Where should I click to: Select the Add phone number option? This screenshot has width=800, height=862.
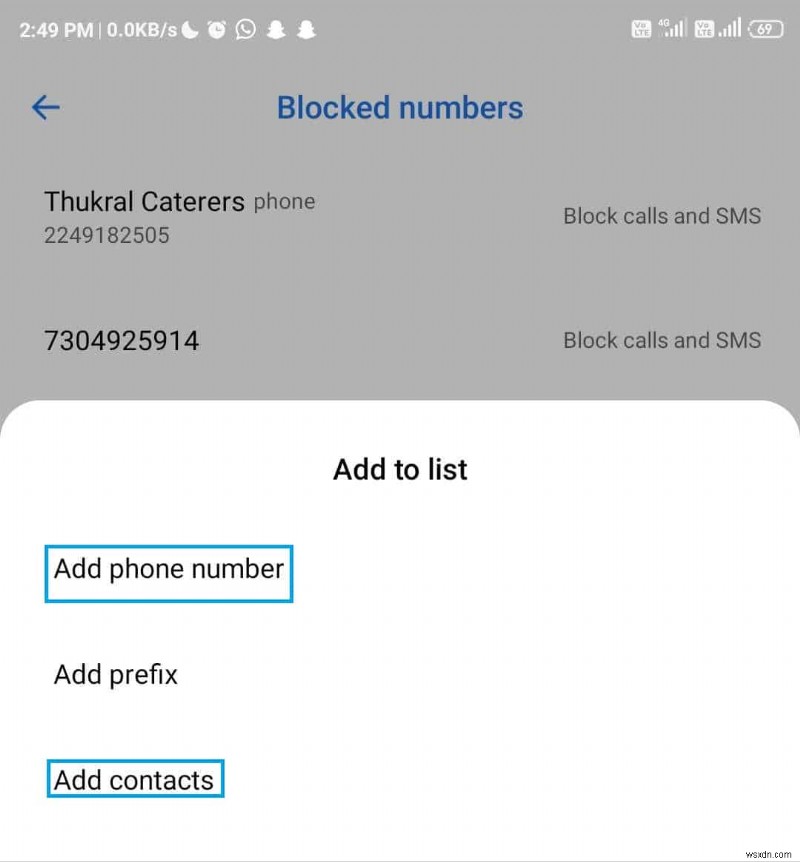pos(168,570)
